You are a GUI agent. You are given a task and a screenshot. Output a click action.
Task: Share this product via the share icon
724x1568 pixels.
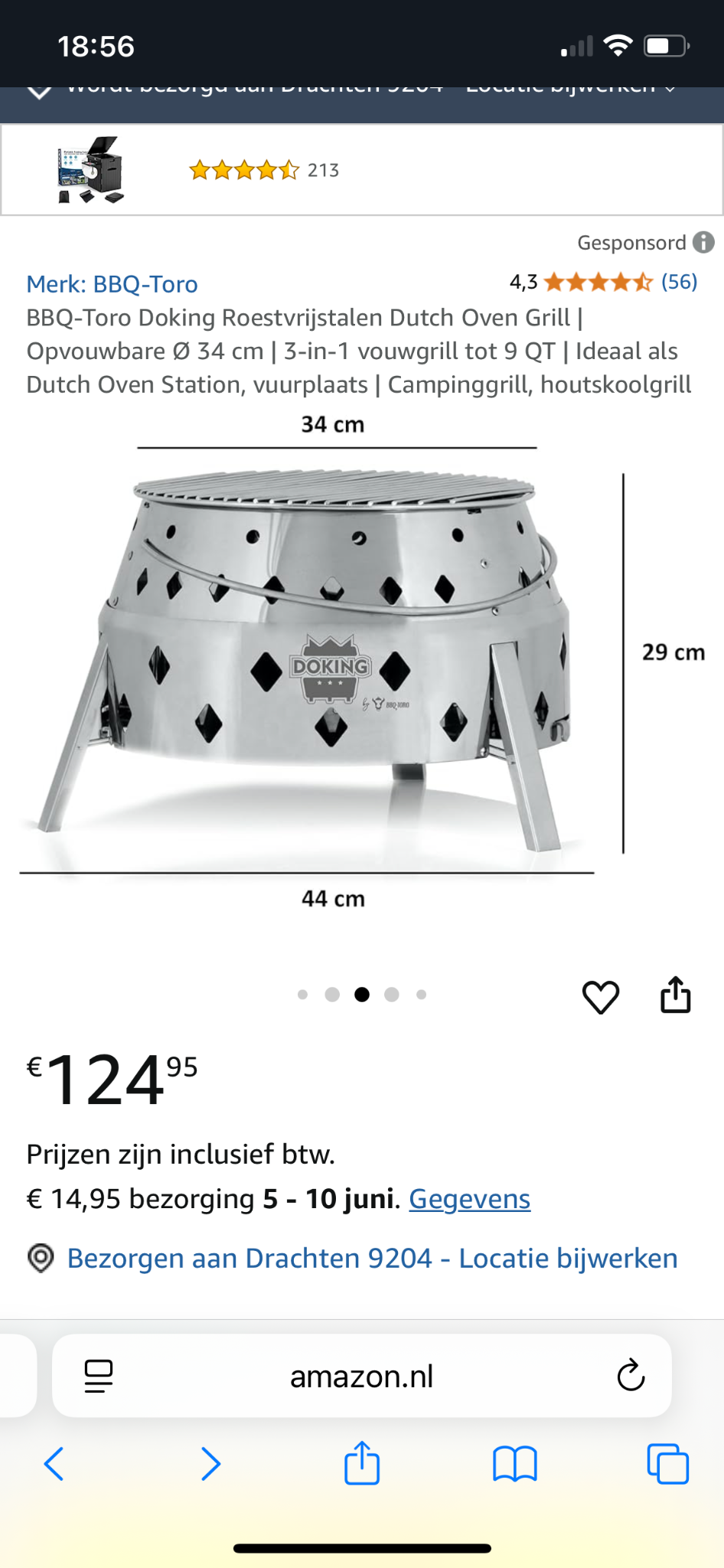[675, 995]
